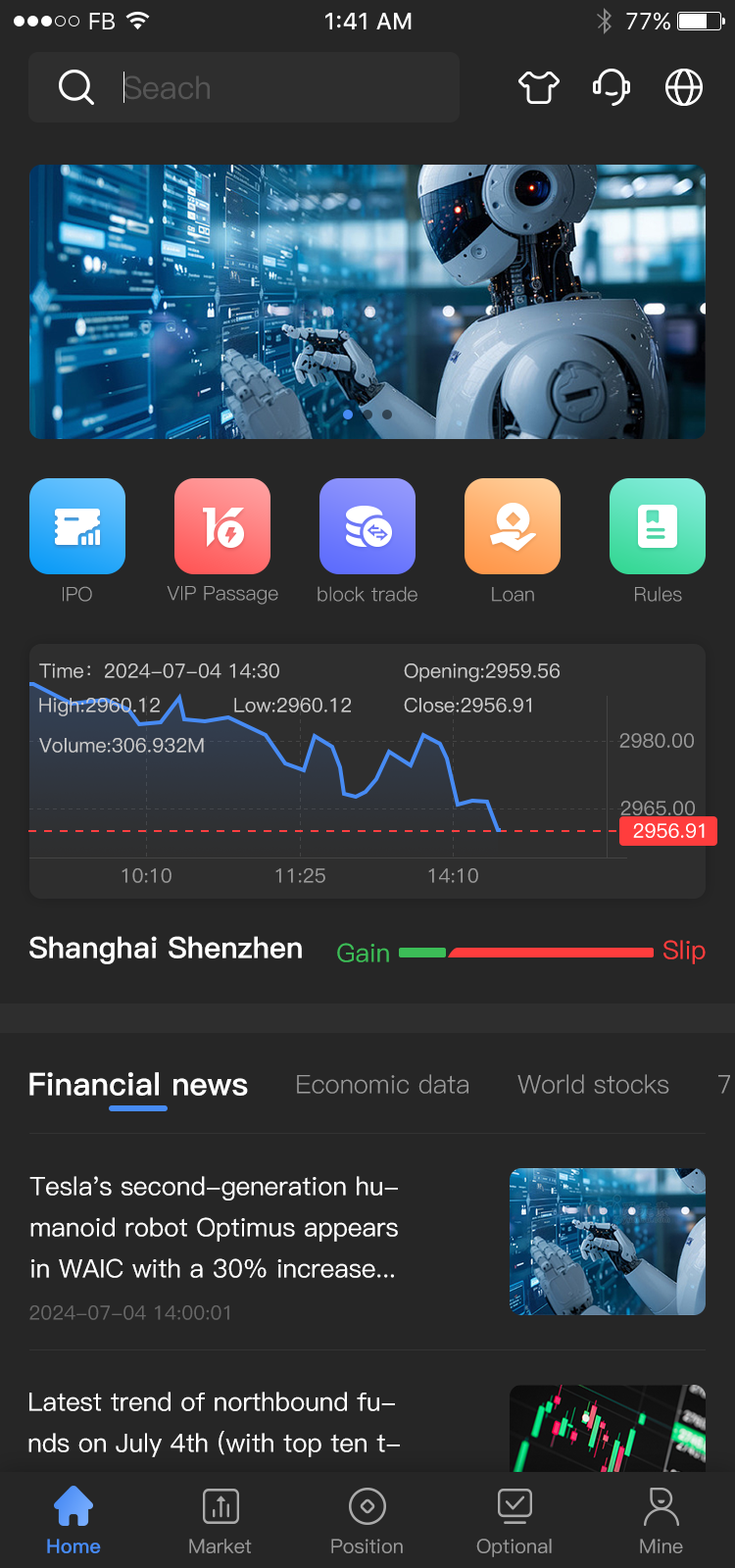Open the language globe icon

coord(683,87)
